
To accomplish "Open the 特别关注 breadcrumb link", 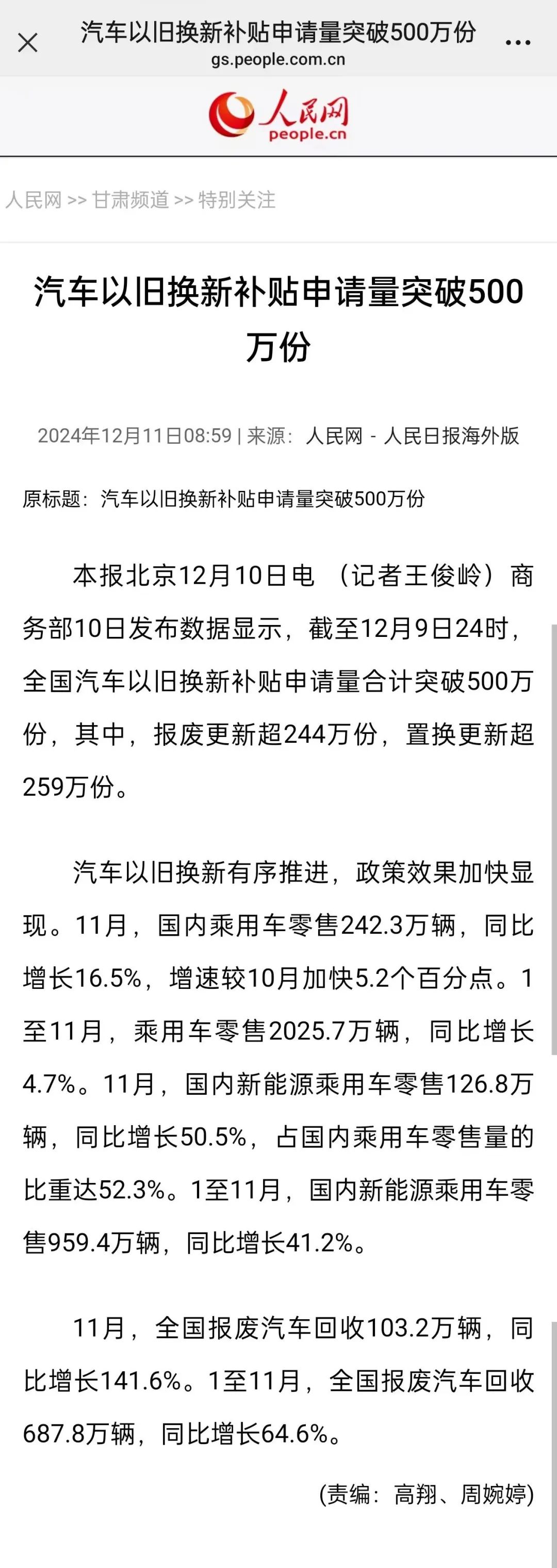I will [x=237, y=200].
